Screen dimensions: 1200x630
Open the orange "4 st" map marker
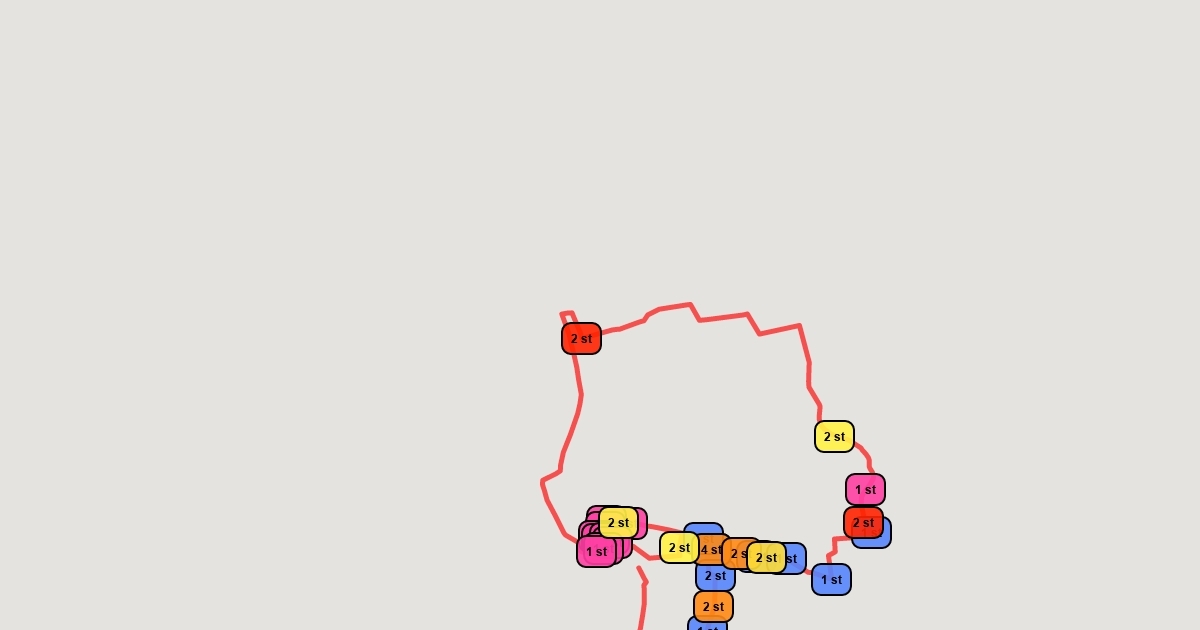pos(711,550)
